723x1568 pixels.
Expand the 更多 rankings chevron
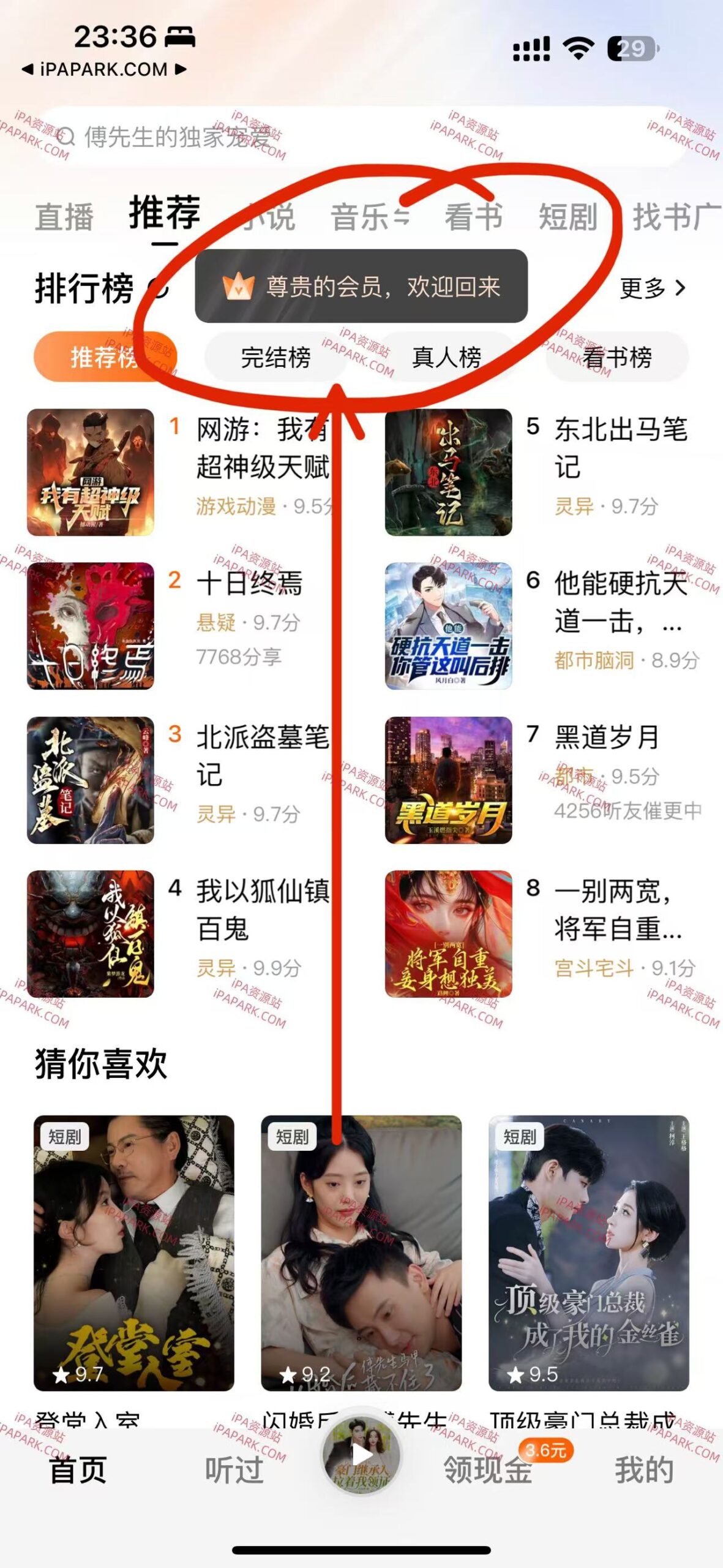point(678,288)
